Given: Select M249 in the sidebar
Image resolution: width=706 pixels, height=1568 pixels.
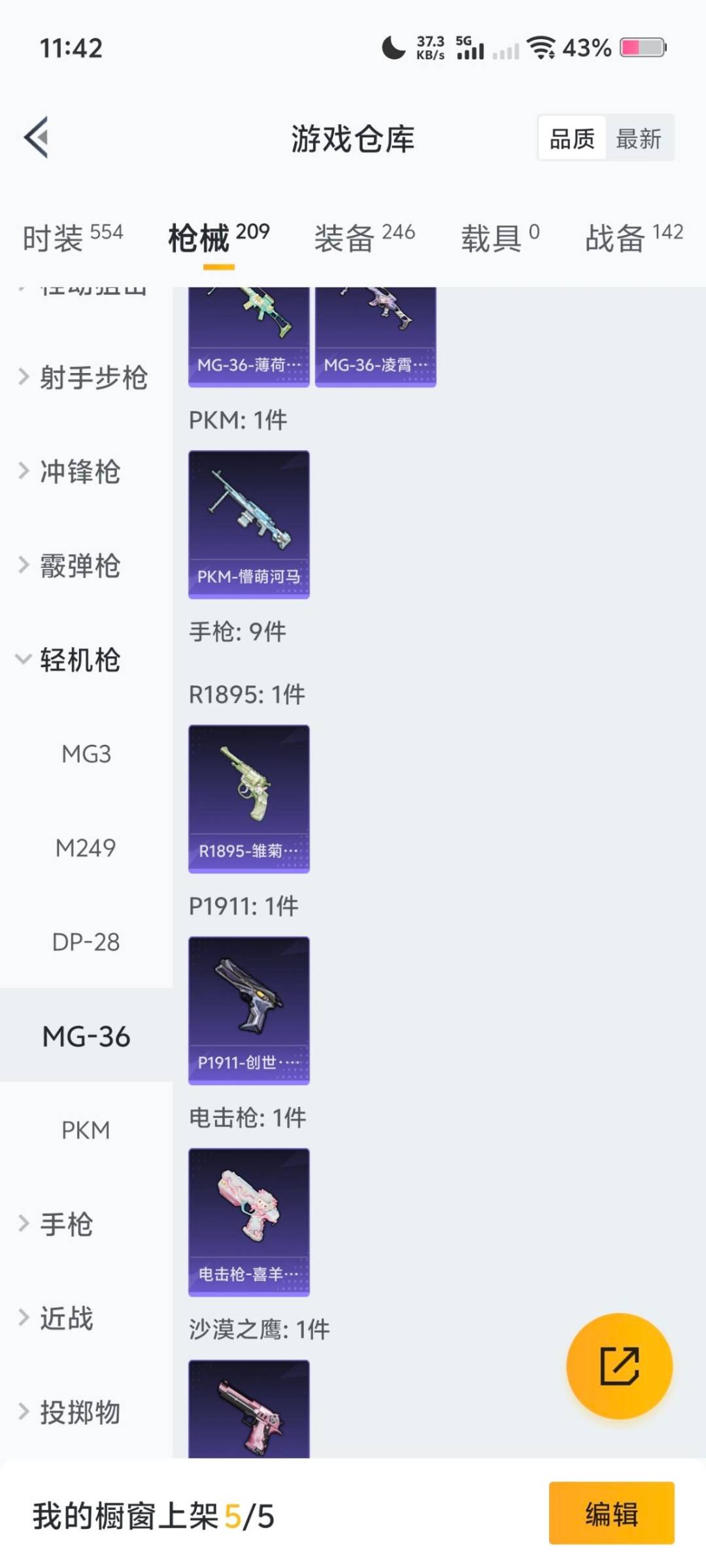Looking at the screenshot, I should click(86, 848).
